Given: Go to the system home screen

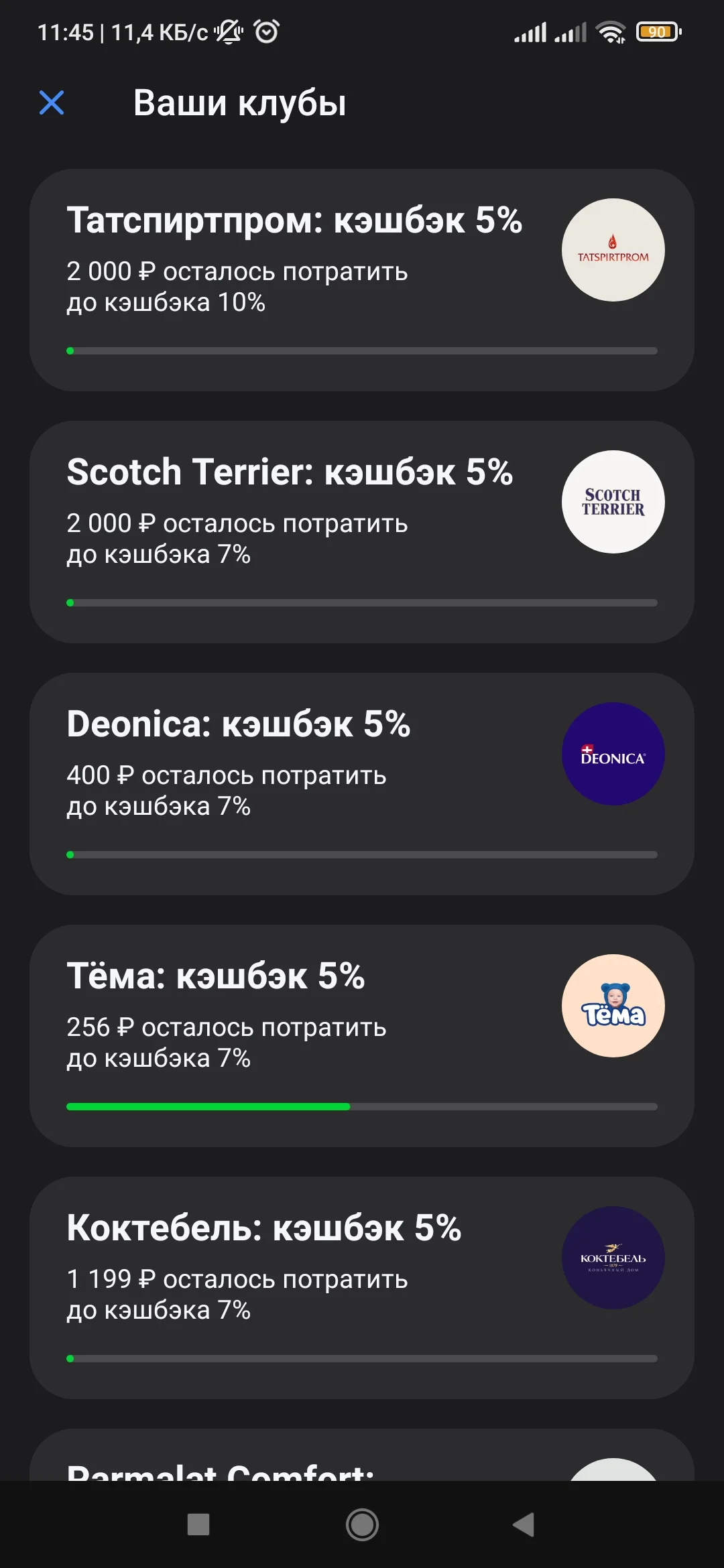Looking at the screenshot, I should (362, 1525).
